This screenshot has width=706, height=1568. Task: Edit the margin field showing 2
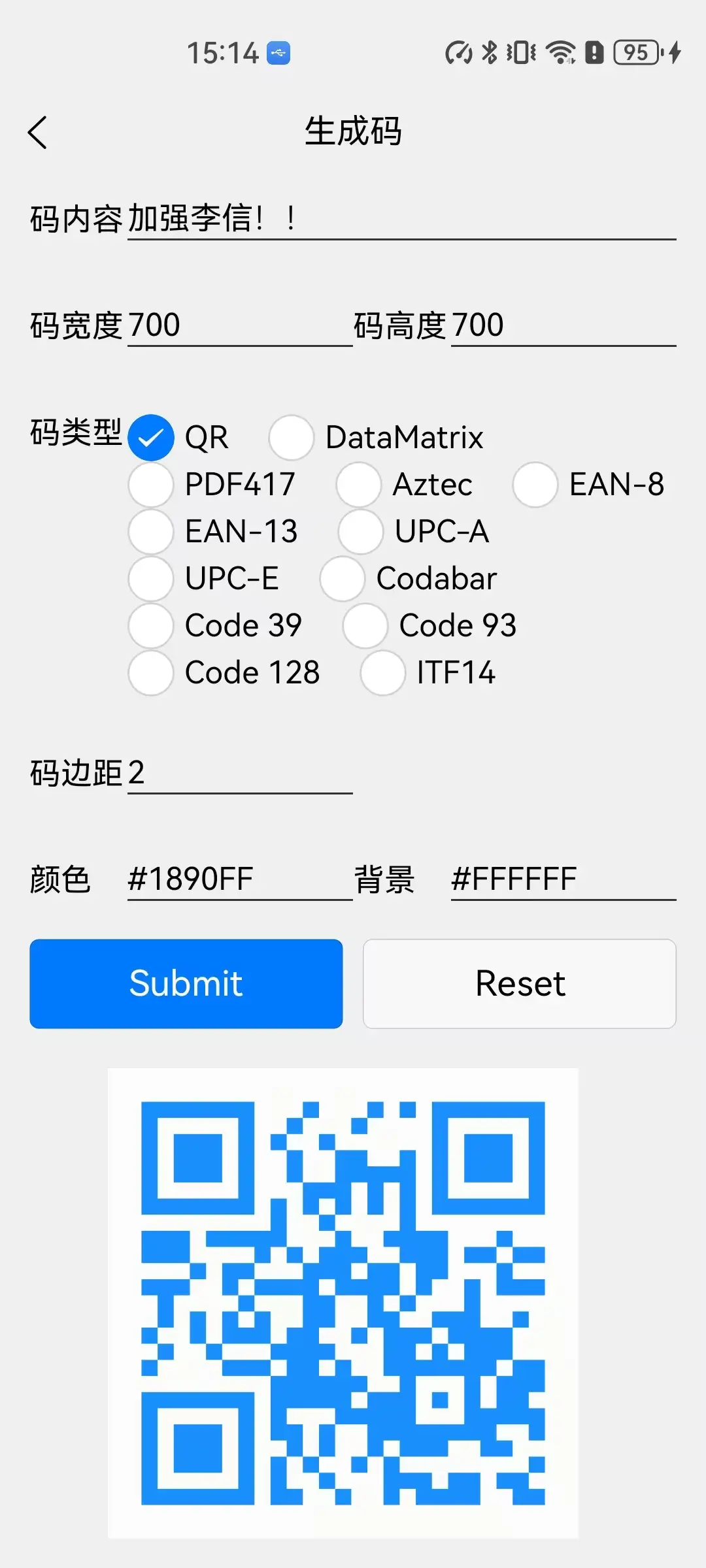click(240, 774)
